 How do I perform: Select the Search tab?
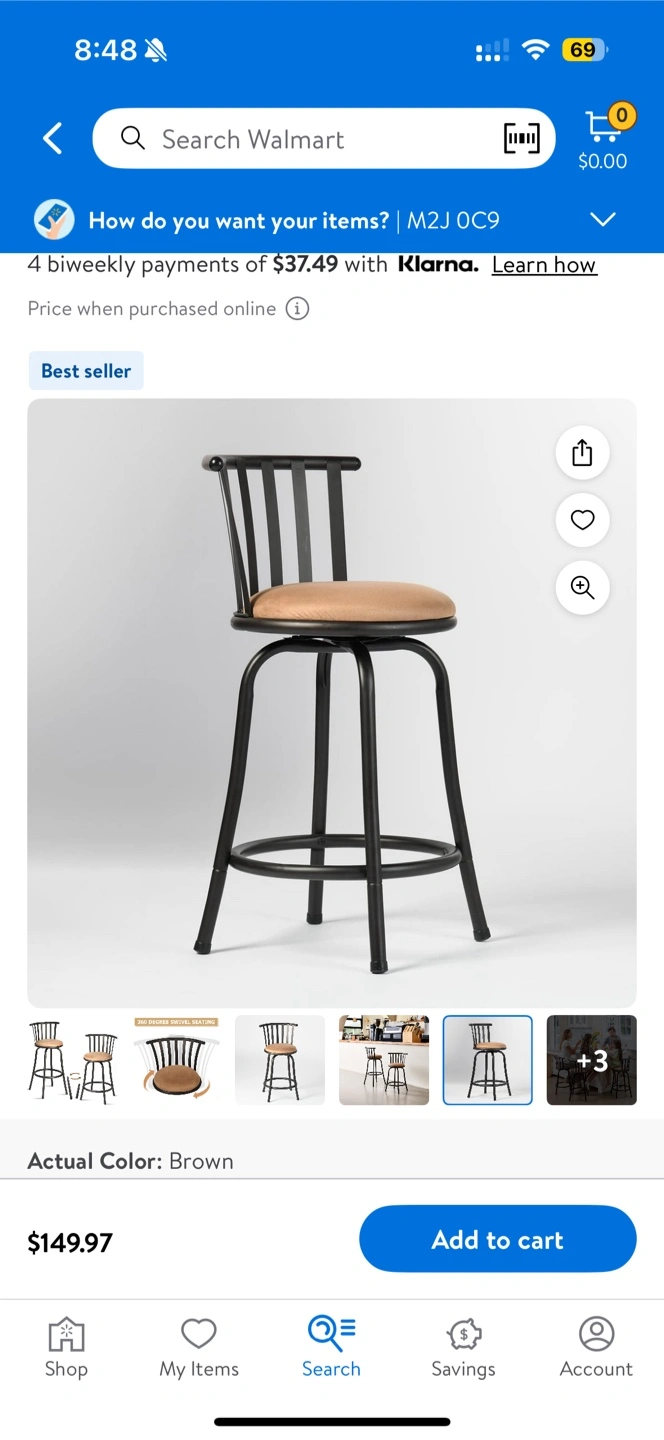pos(331,1347)
